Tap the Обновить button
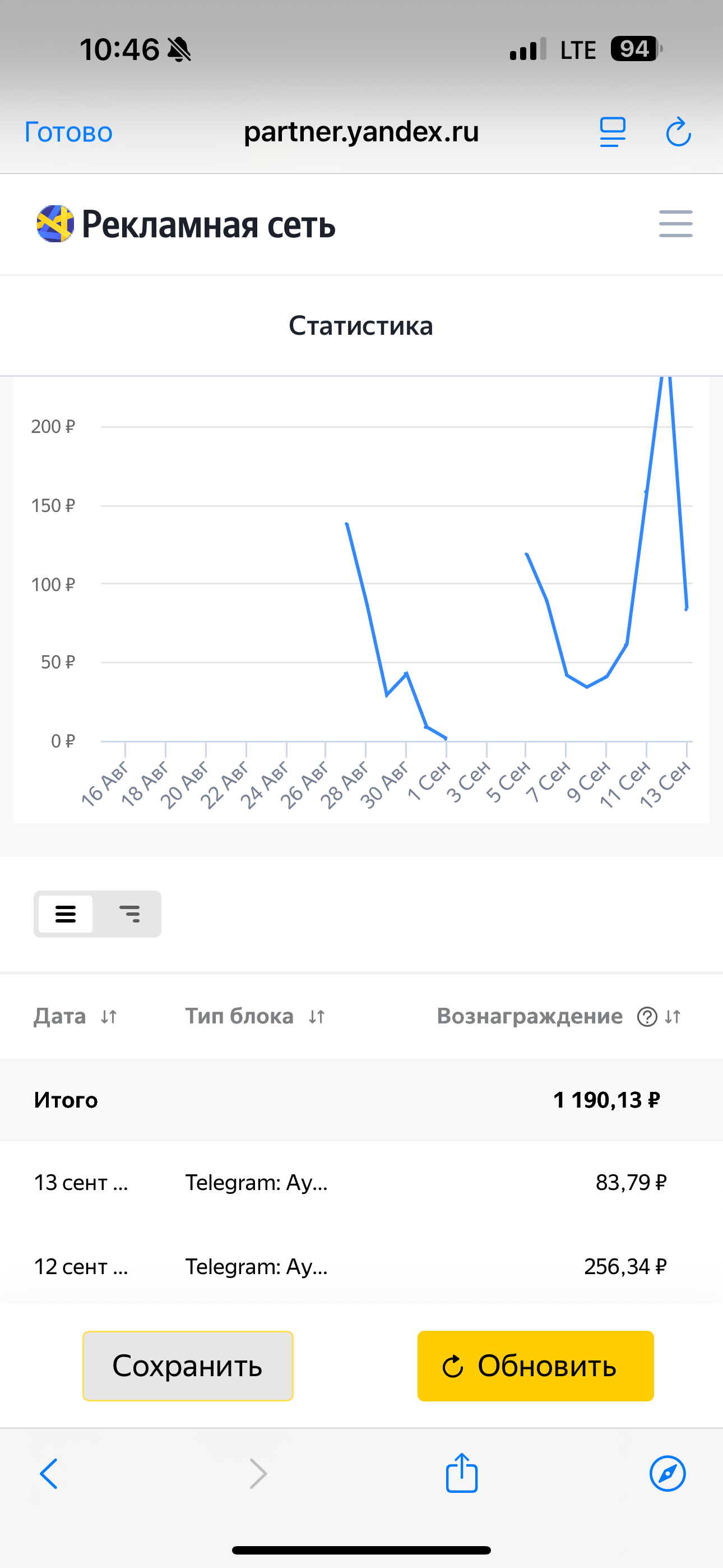The image size is (723, 1568). 536,1366
